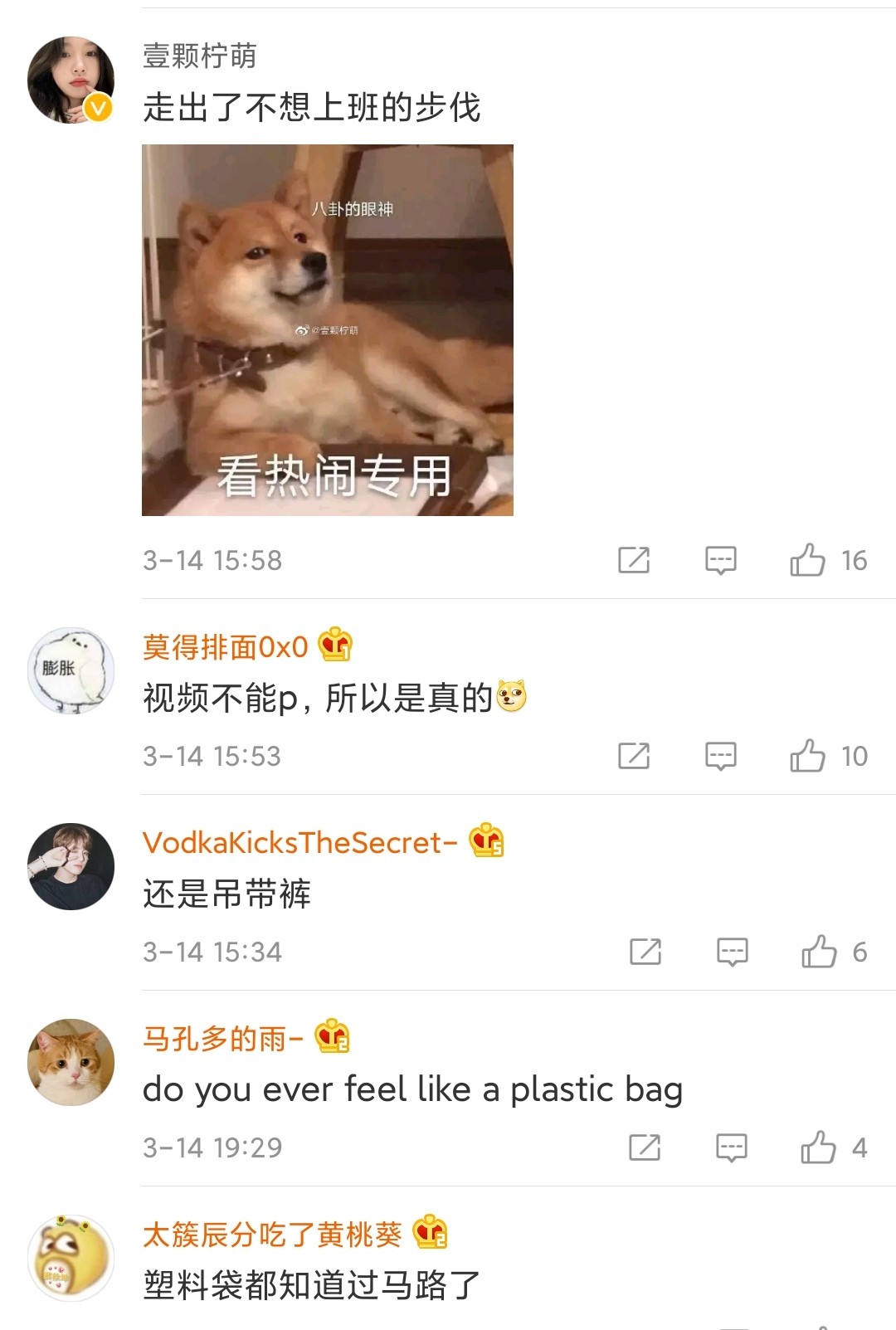This screenshot has height=1330, width=896.
Task: Repost 马孔多的雨-'s comment
Action: coord(645,1147)
